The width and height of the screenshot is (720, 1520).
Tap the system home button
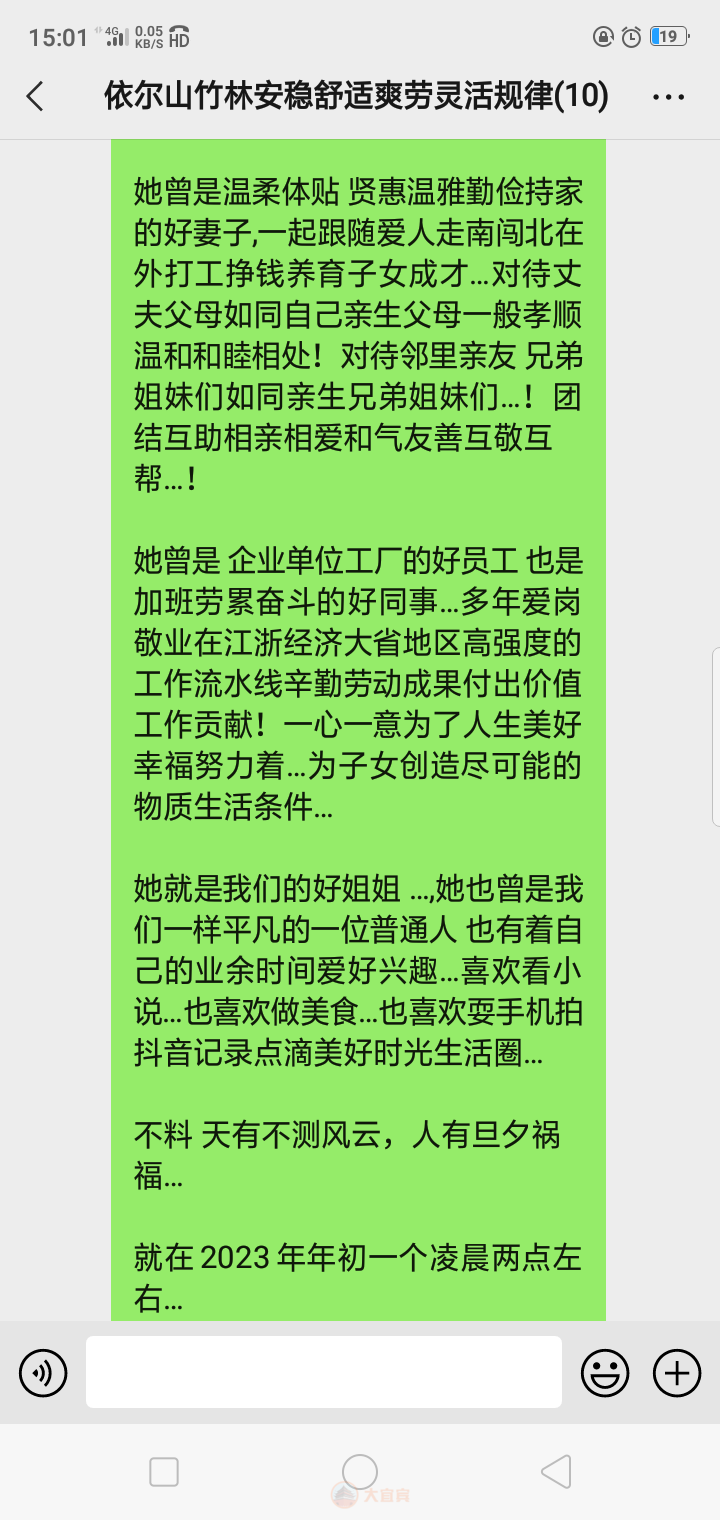coord(360,1472)
